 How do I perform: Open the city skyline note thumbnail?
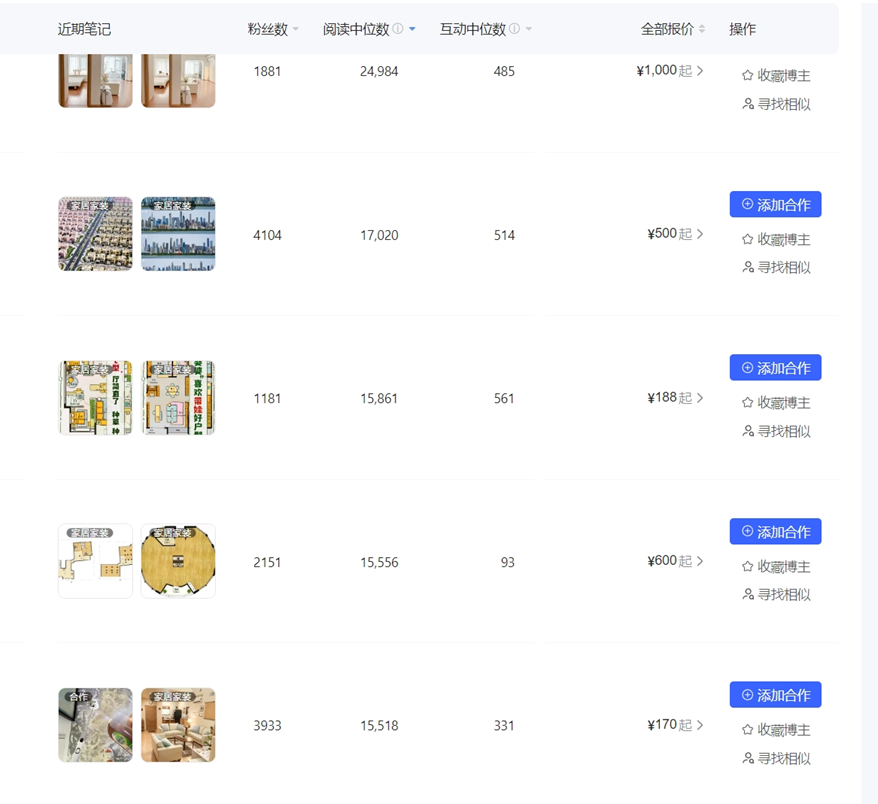178,234
